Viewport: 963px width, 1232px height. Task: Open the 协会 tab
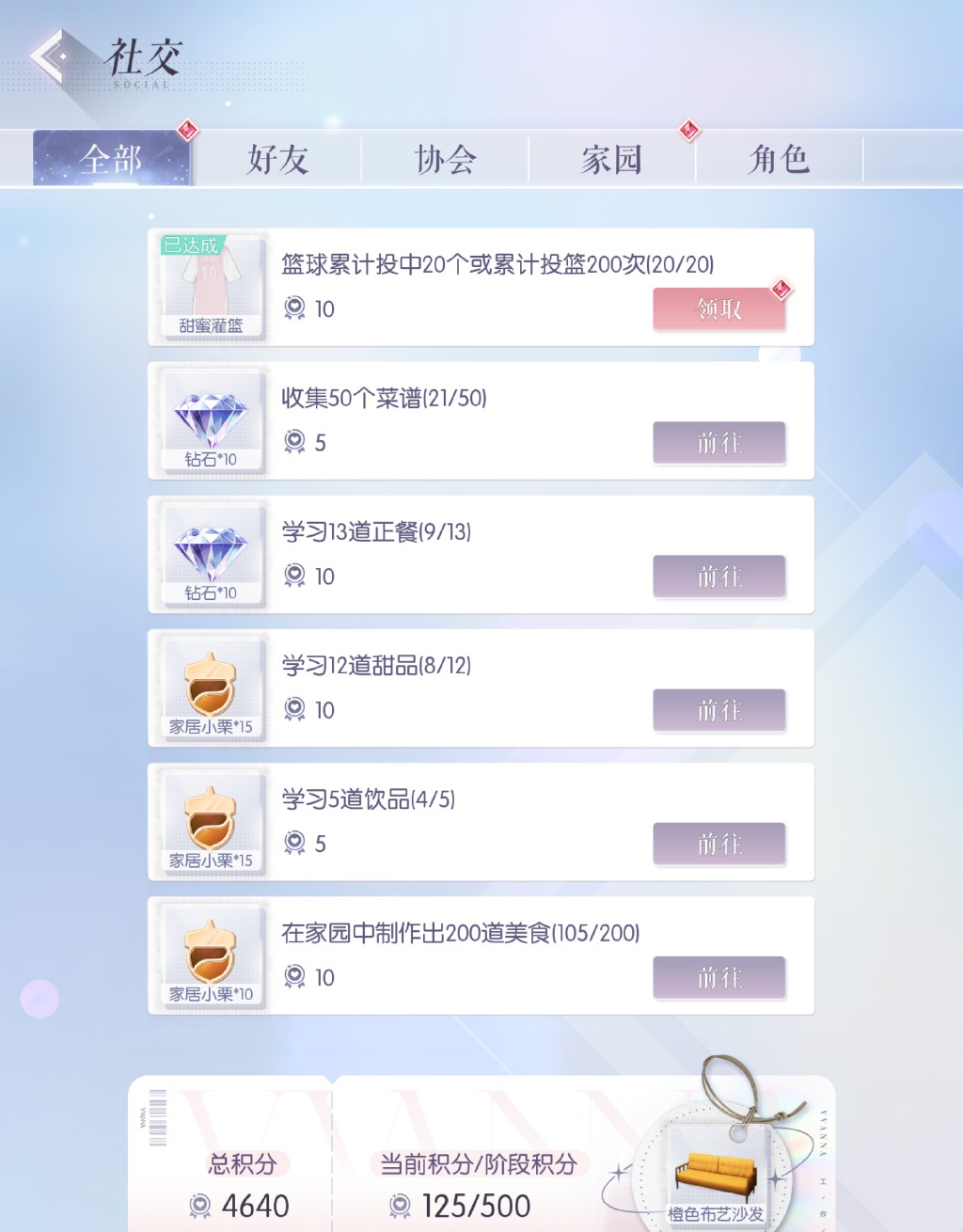[x=445, y=159]
